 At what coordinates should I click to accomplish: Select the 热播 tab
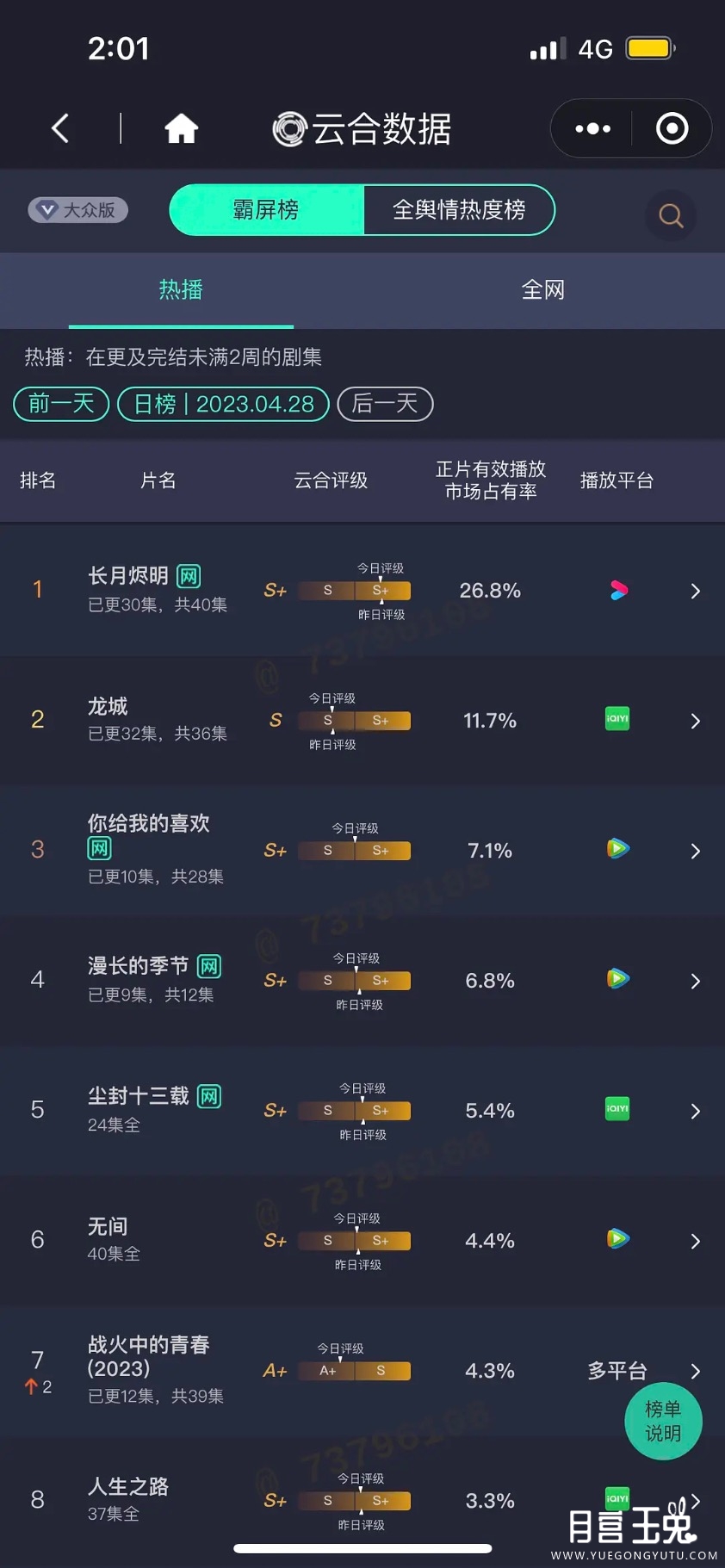pyautogui.click(x=181, y=290)
